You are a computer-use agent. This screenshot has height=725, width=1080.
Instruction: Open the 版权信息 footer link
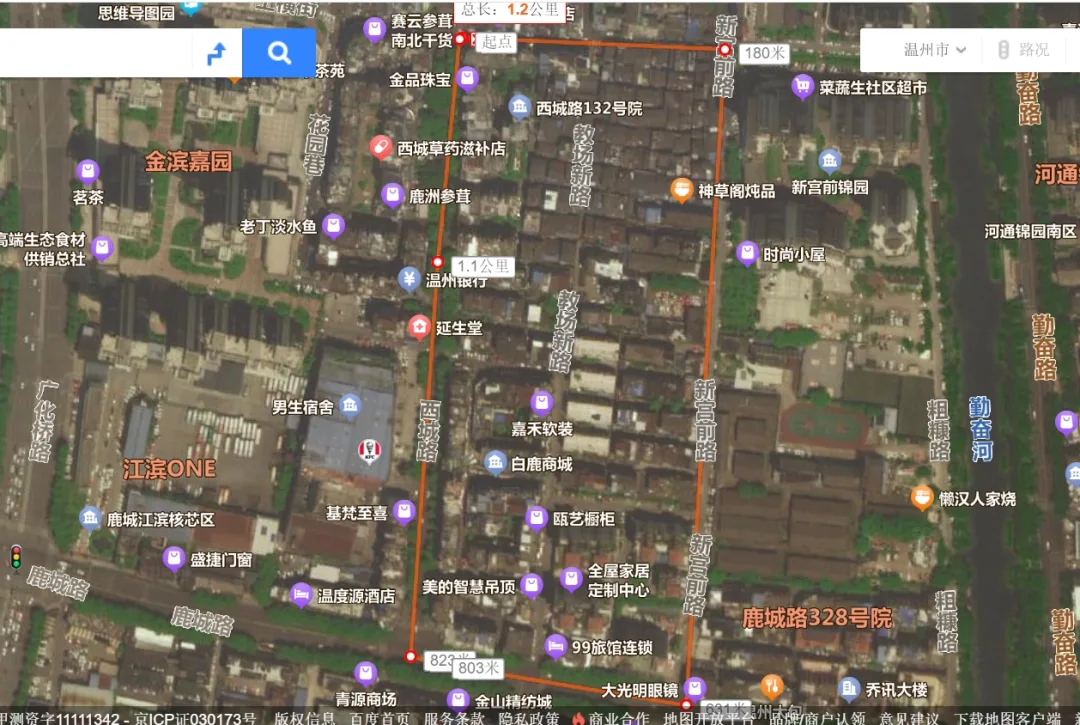(x=305, y=718)
